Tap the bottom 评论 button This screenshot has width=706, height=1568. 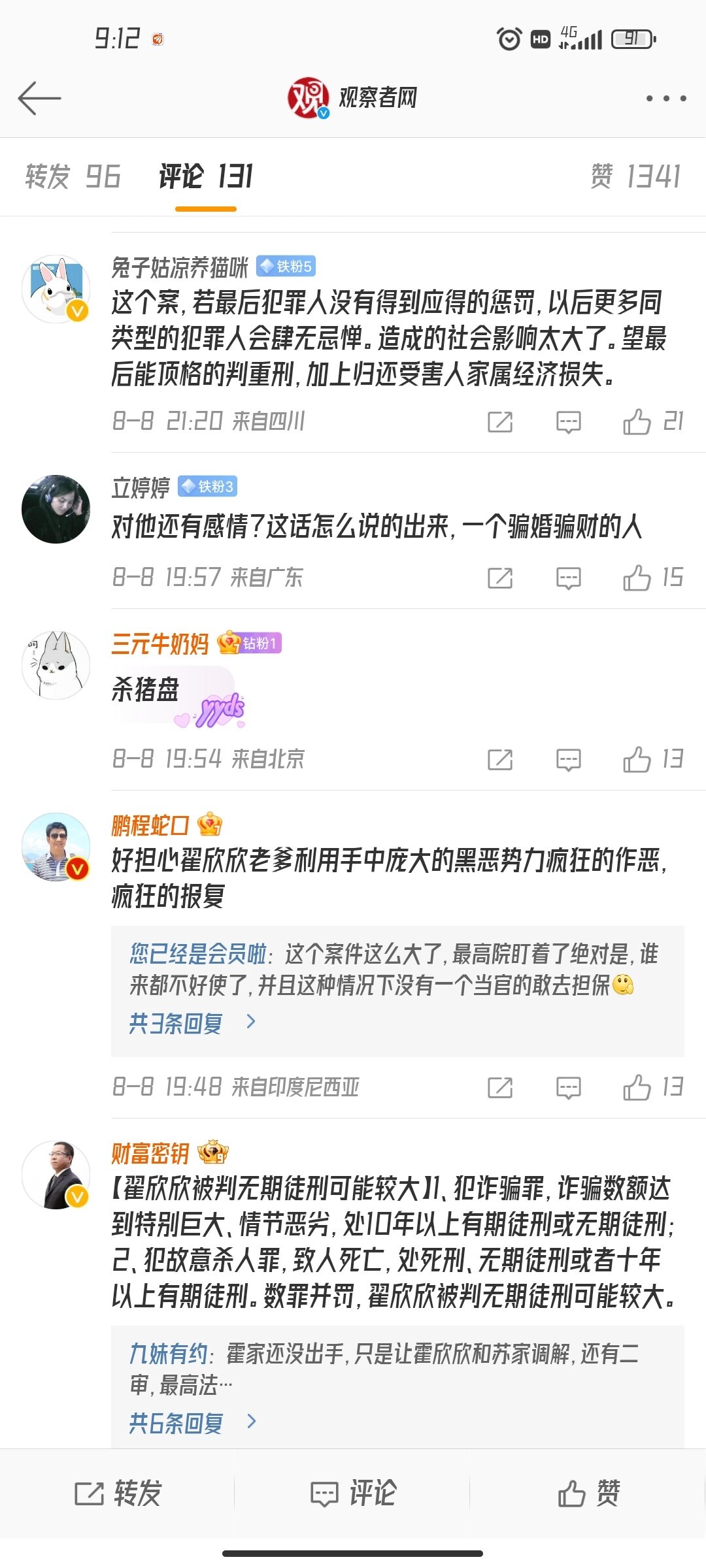click(x=353, y=1494)
